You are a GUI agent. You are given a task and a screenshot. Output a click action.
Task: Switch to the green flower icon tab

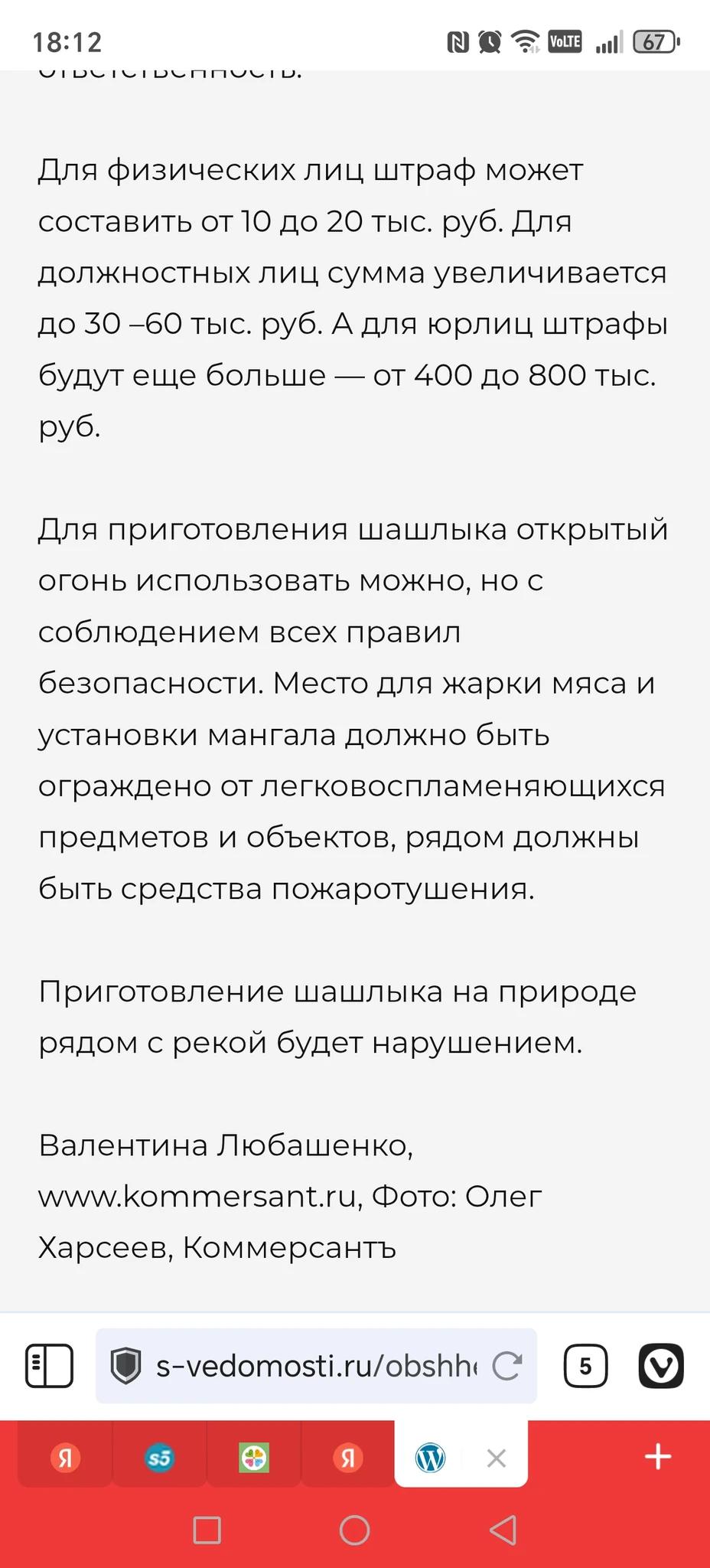[254, 1458]
